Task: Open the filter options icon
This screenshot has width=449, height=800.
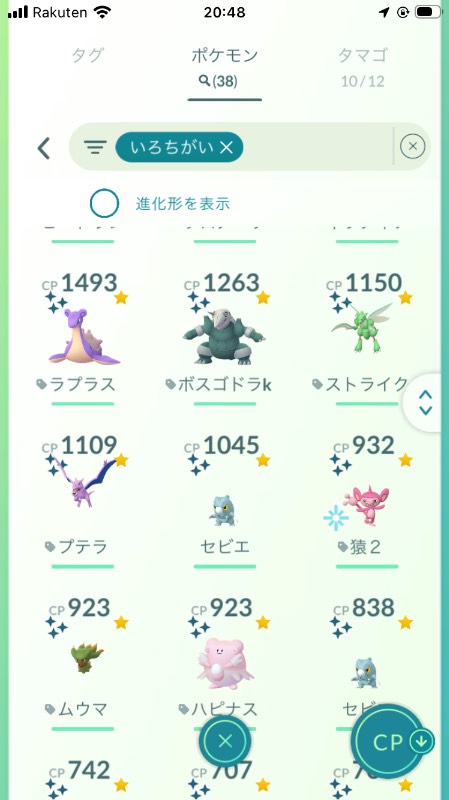Action: coord(95,147)
